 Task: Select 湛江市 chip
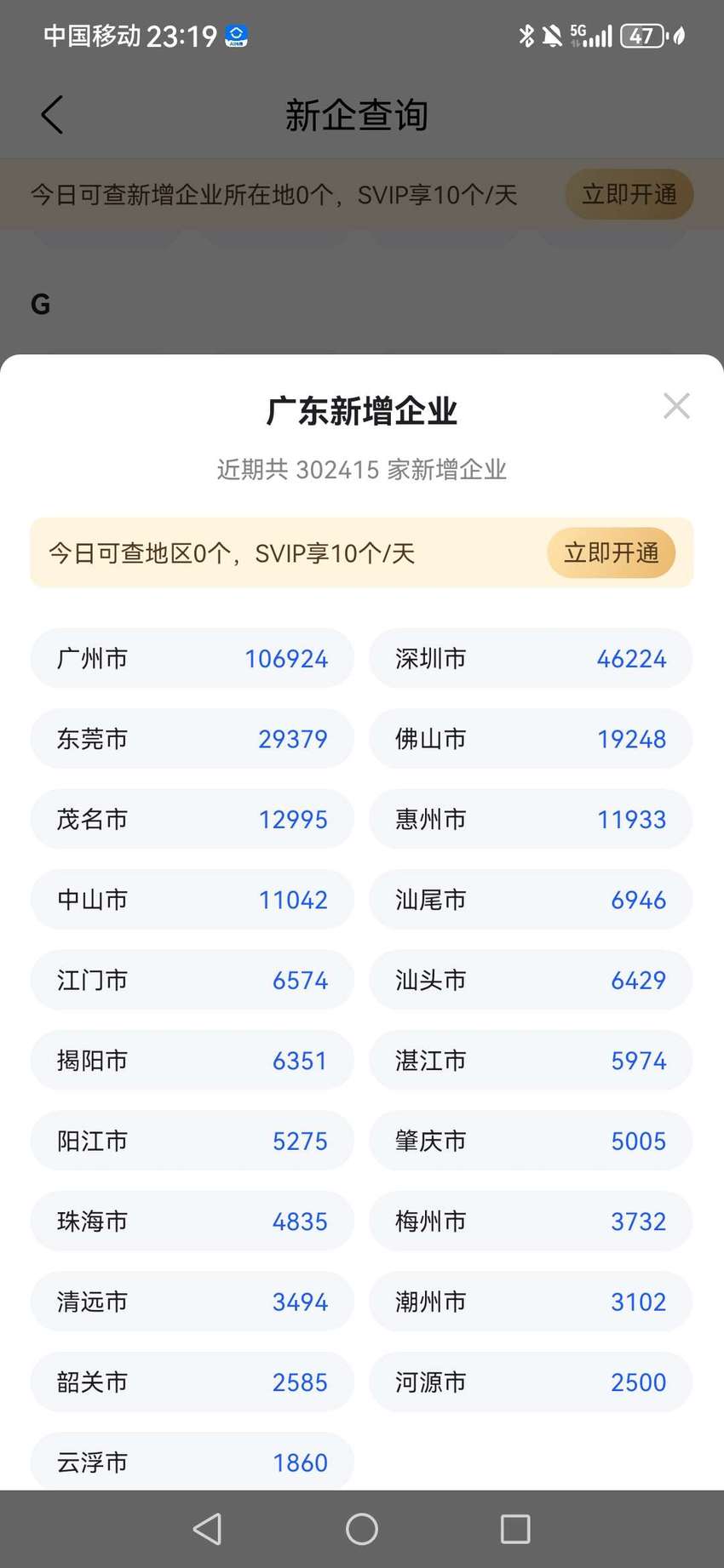tap(531, 1061)
